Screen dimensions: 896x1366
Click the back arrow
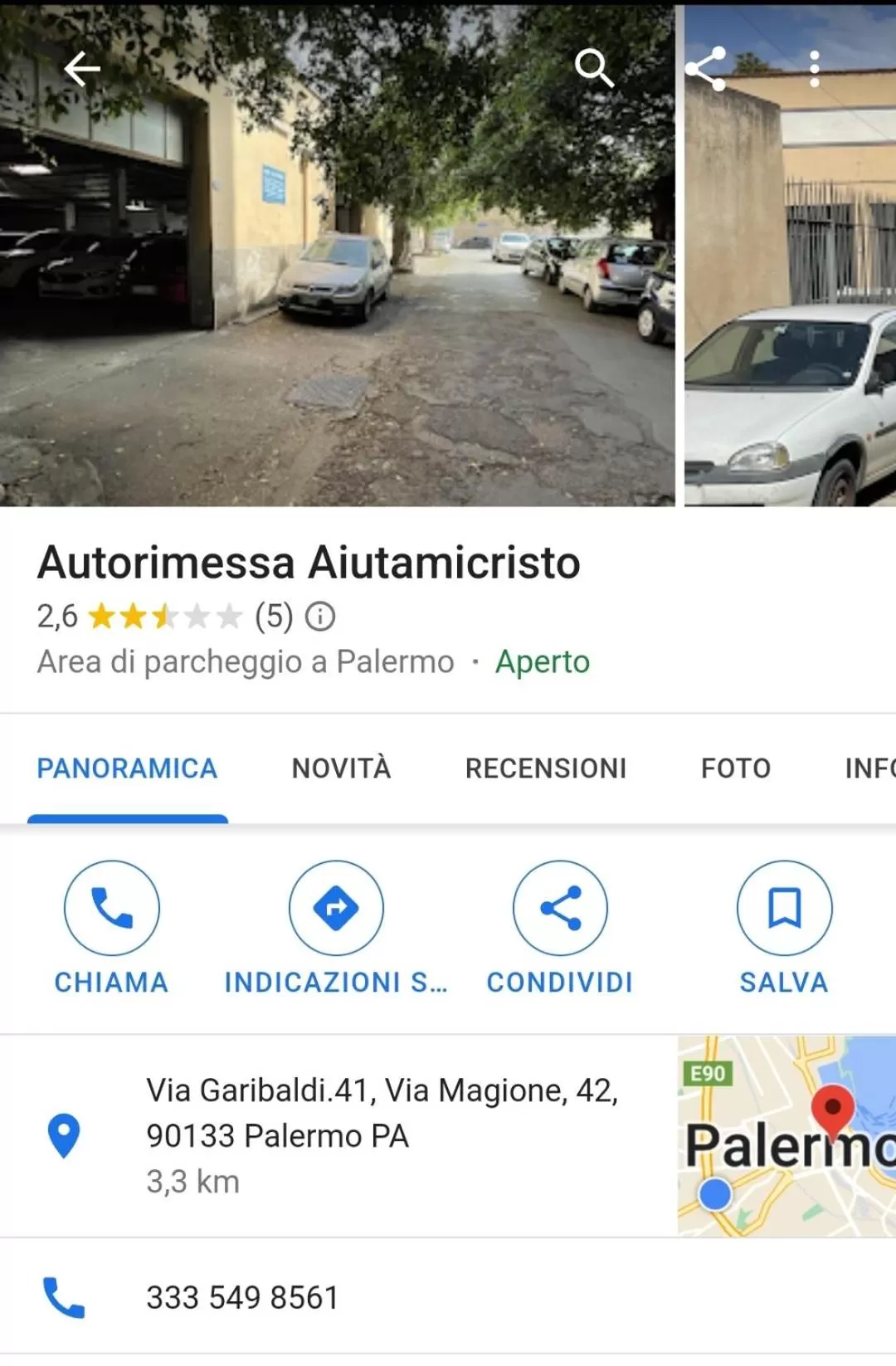[80, 69]
